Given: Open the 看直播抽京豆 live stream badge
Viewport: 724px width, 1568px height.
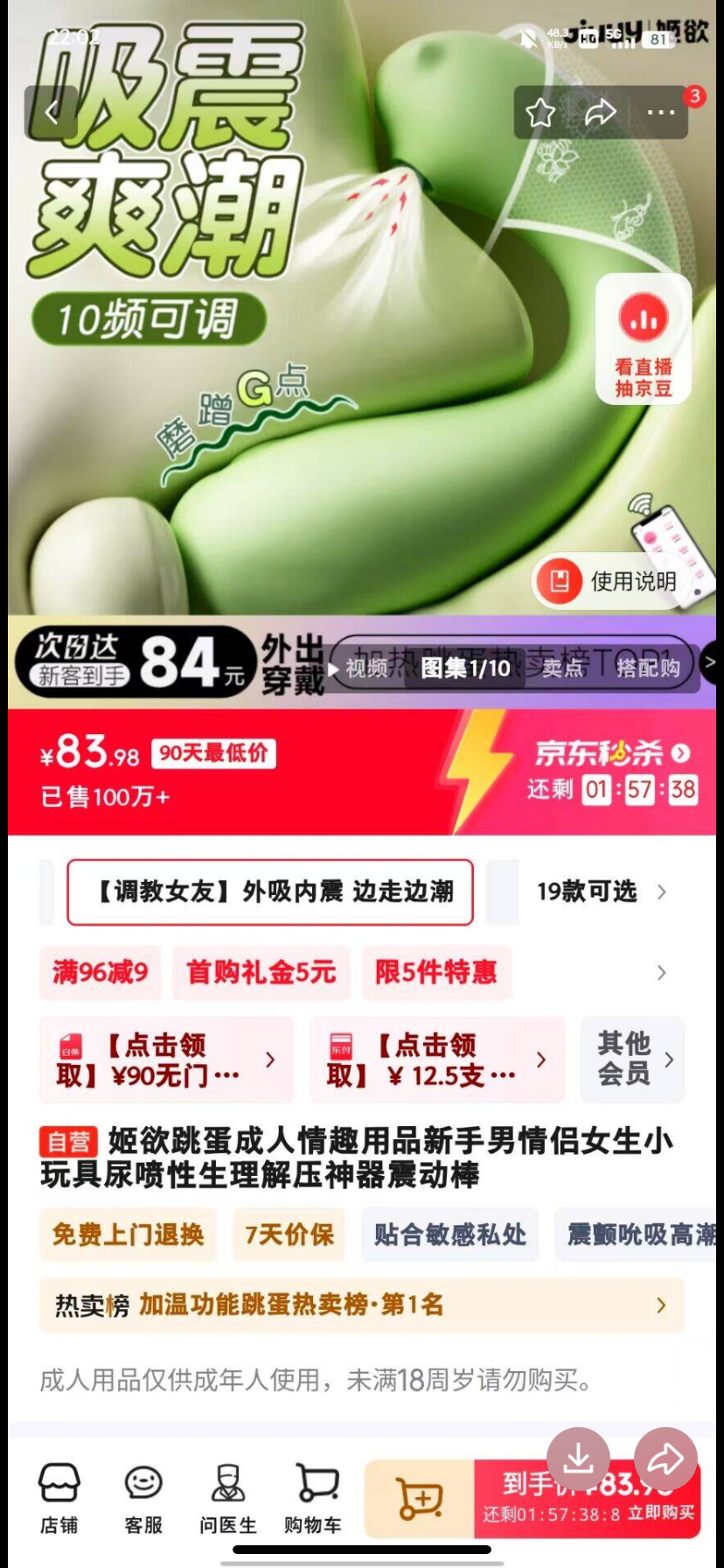Looking at the screenshot, I should tap(644, 339).
